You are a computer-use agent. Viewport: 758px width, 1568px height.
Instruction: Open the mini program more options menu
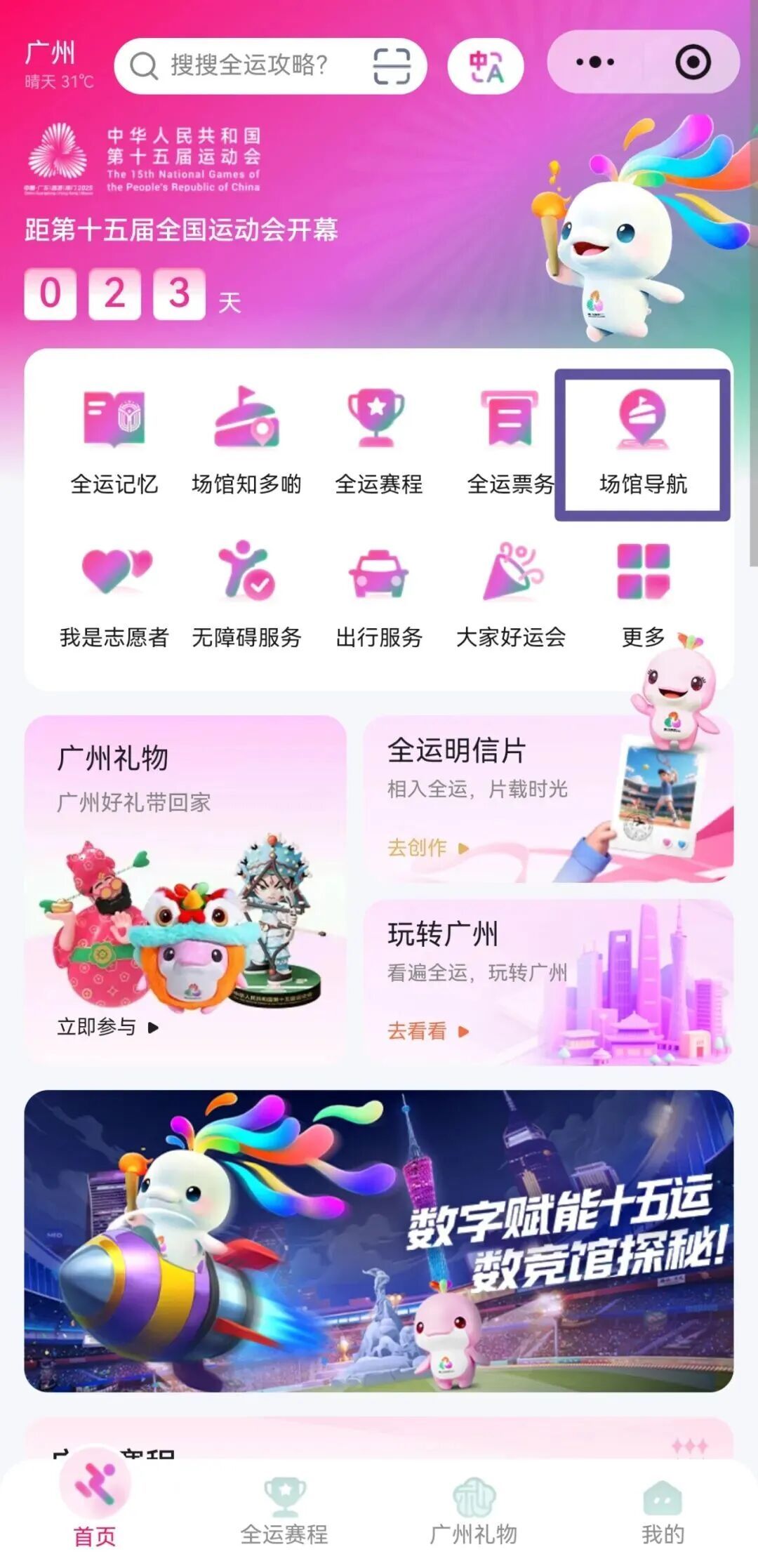pyautogui.click(x=594, y=62)
